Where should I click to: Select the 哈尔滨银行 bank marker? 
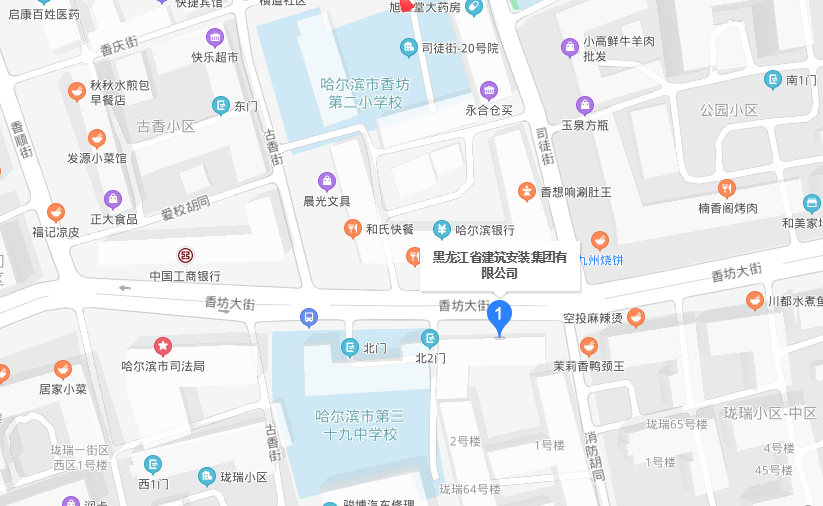[x=442, y=229]
